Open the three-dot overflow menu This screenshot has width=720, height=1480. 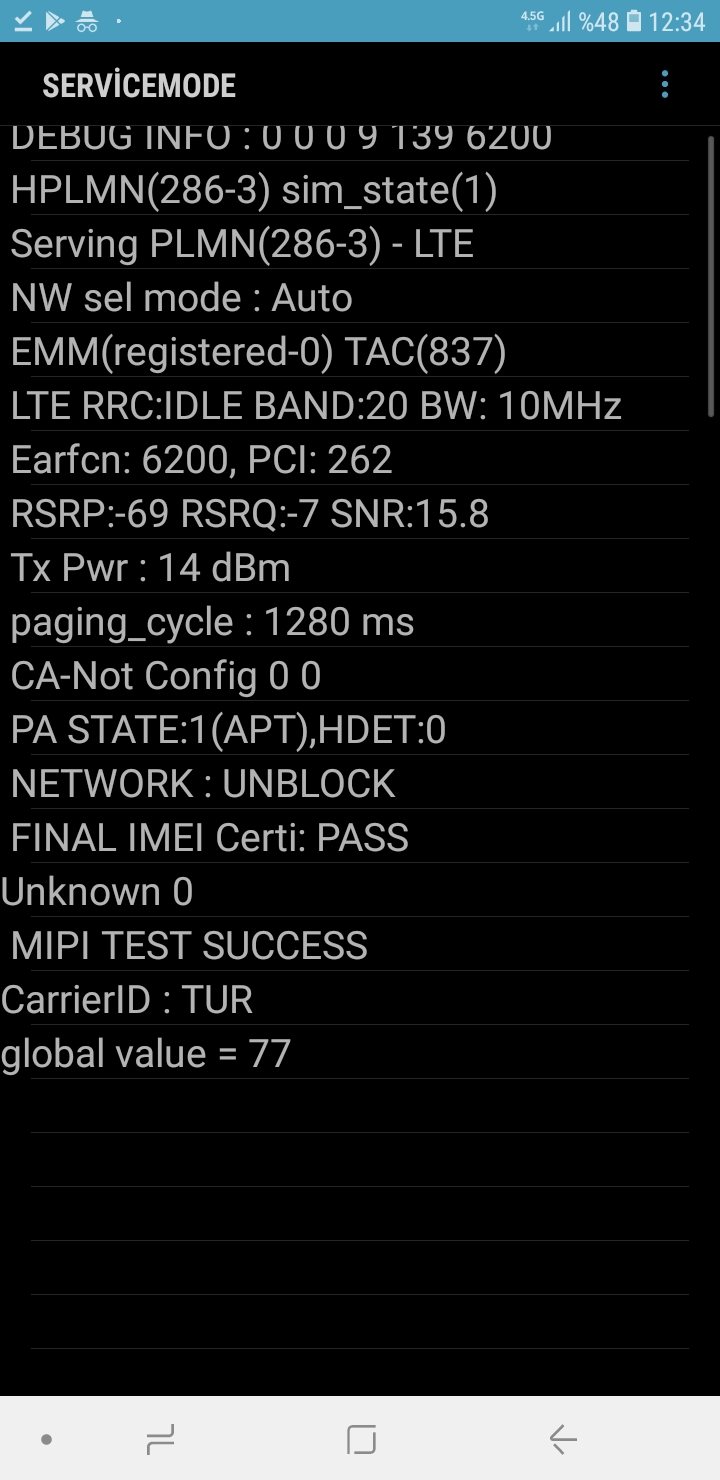[664, 85]
